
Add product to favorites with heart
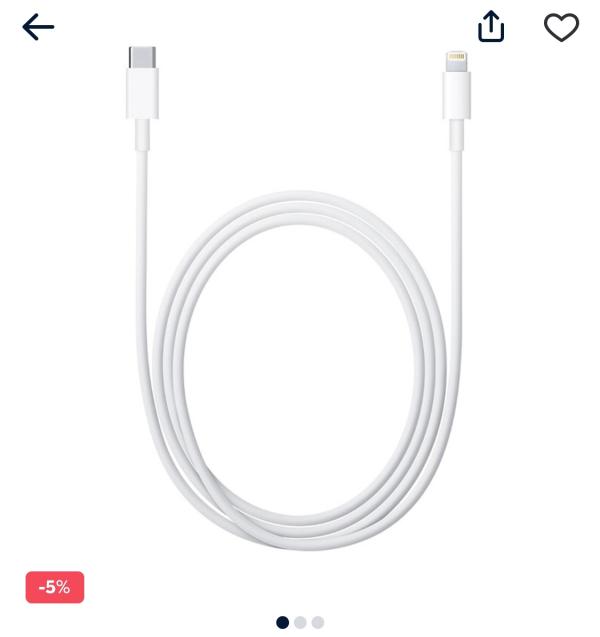click(561, 27)
